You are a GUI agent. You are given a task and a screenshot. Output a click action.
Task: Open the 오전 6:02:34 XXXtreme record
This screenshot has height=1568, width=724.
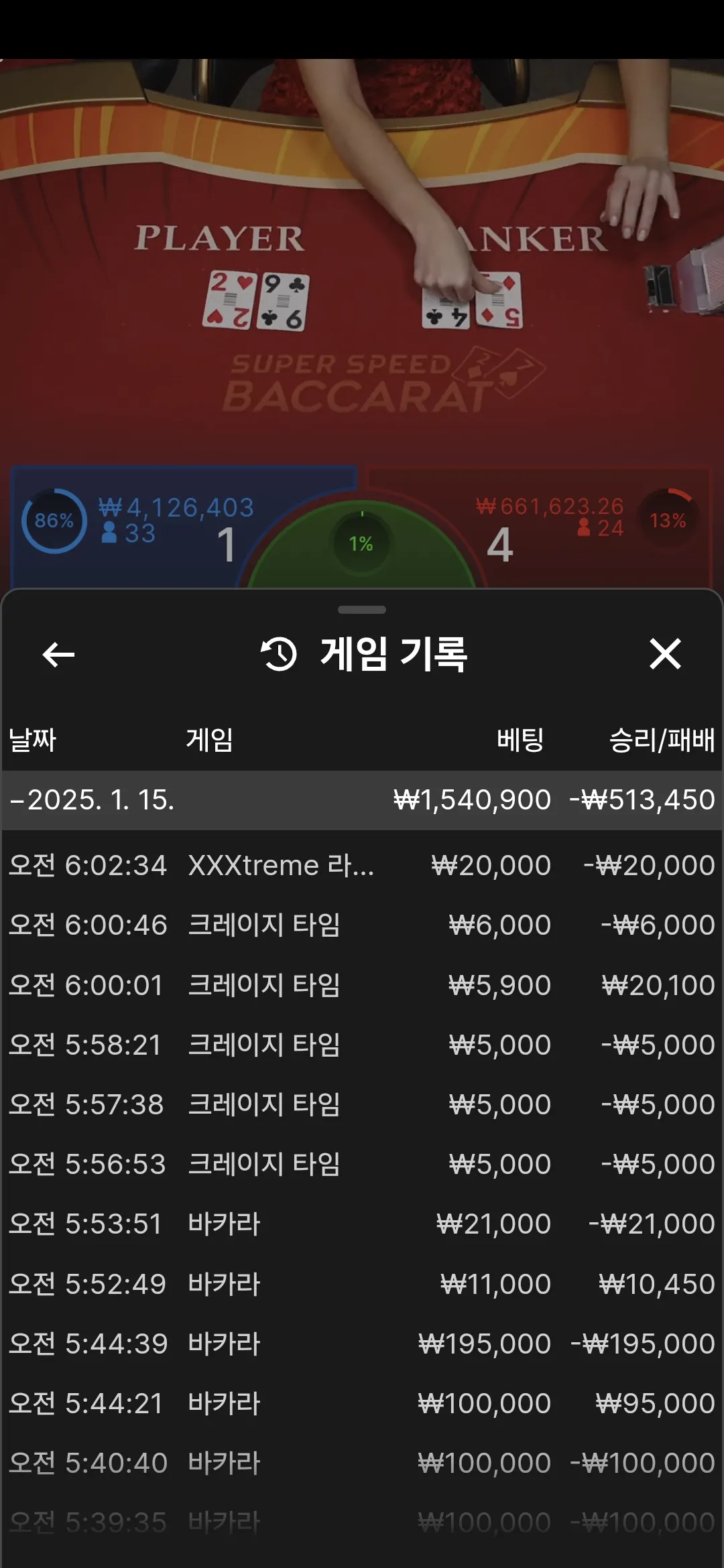point(362,865)
